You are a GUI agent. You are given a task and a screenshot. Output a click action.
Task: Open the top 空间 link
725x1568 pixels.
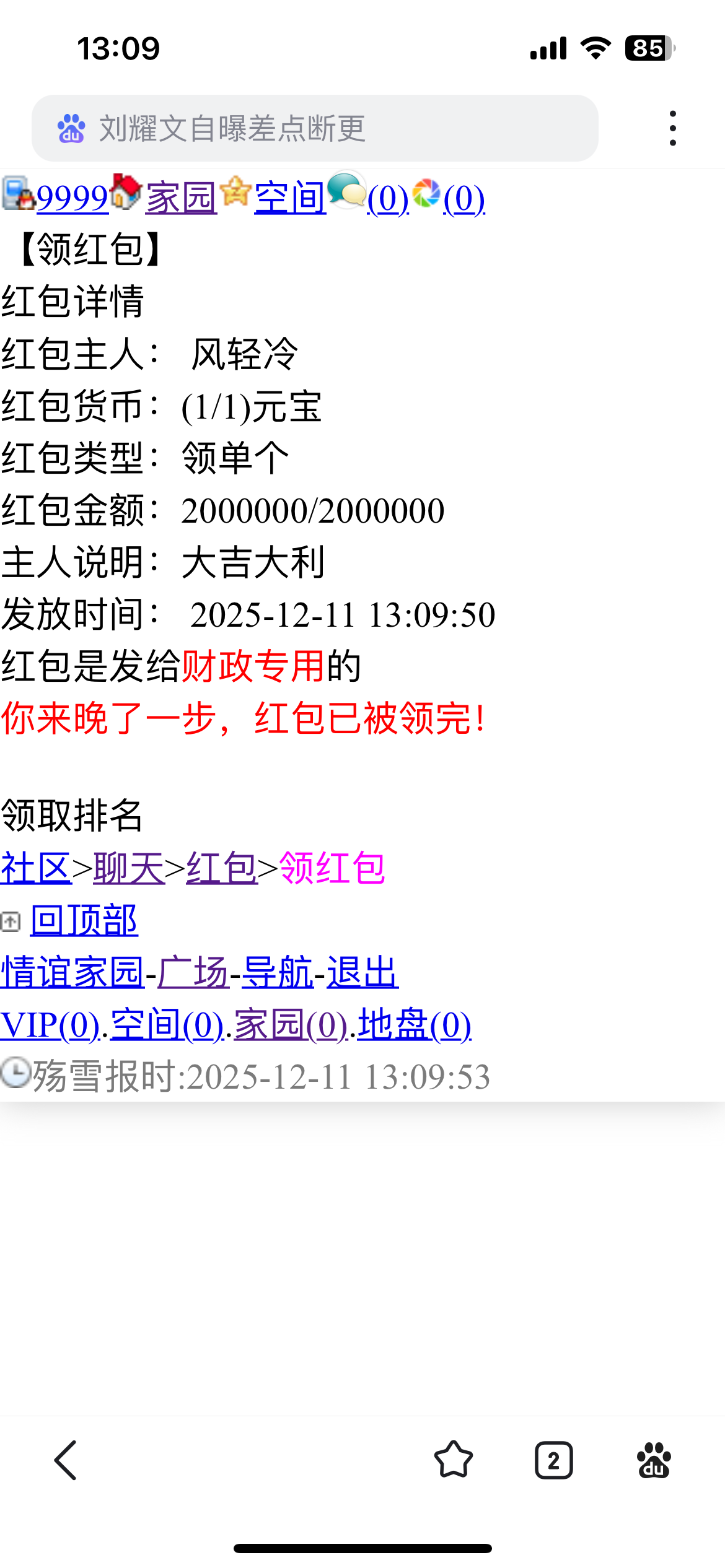[x=290, y=198]
